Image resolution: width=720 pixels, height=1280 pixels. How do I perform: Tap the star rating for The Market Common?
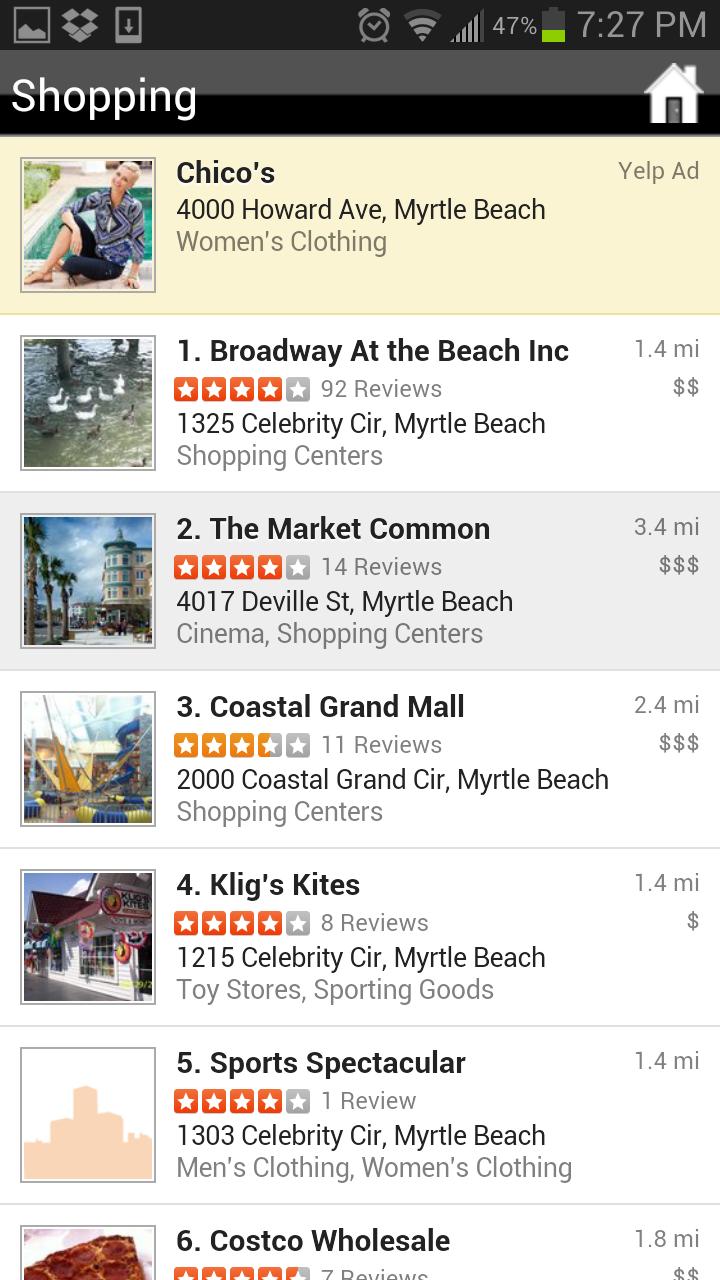[241, 566]
